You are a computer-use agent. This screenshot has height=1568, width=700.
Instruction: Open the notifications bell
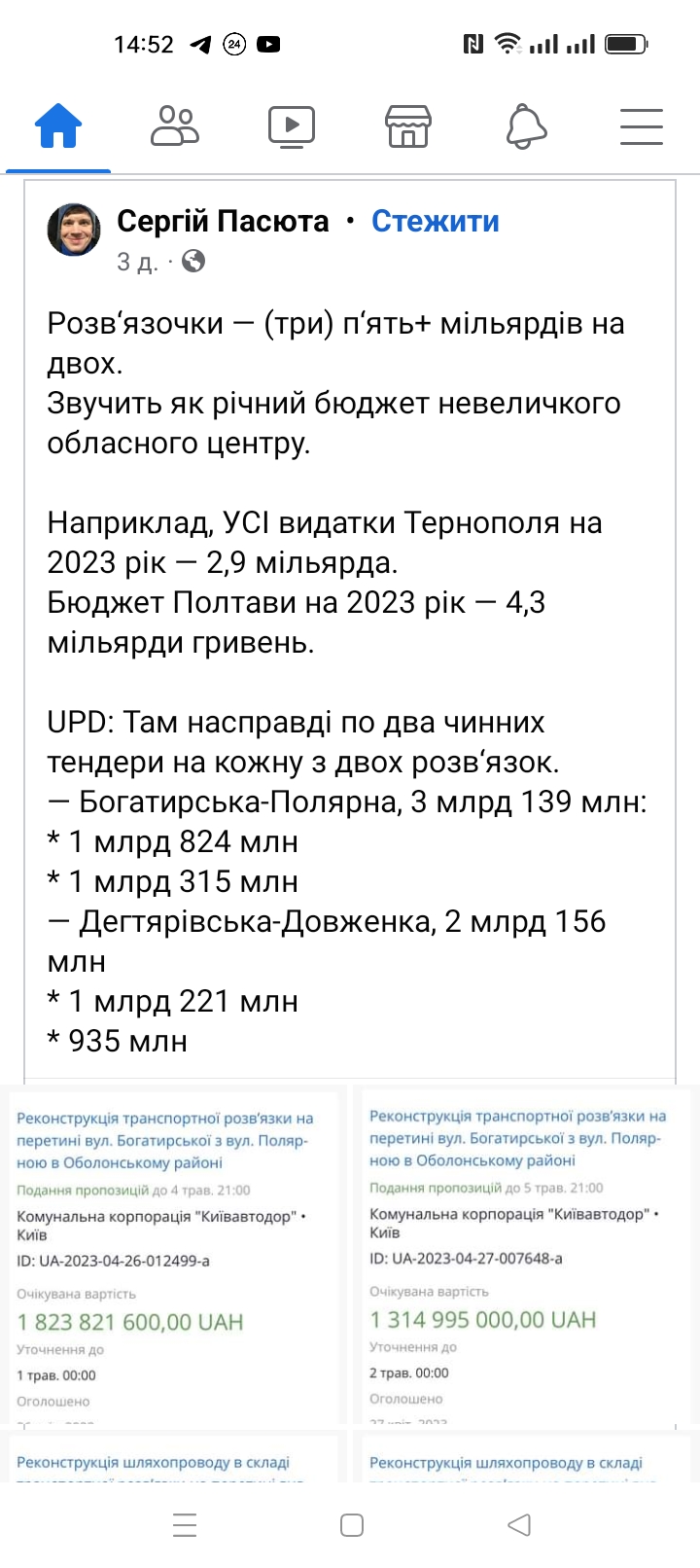[x=526, y=126]
